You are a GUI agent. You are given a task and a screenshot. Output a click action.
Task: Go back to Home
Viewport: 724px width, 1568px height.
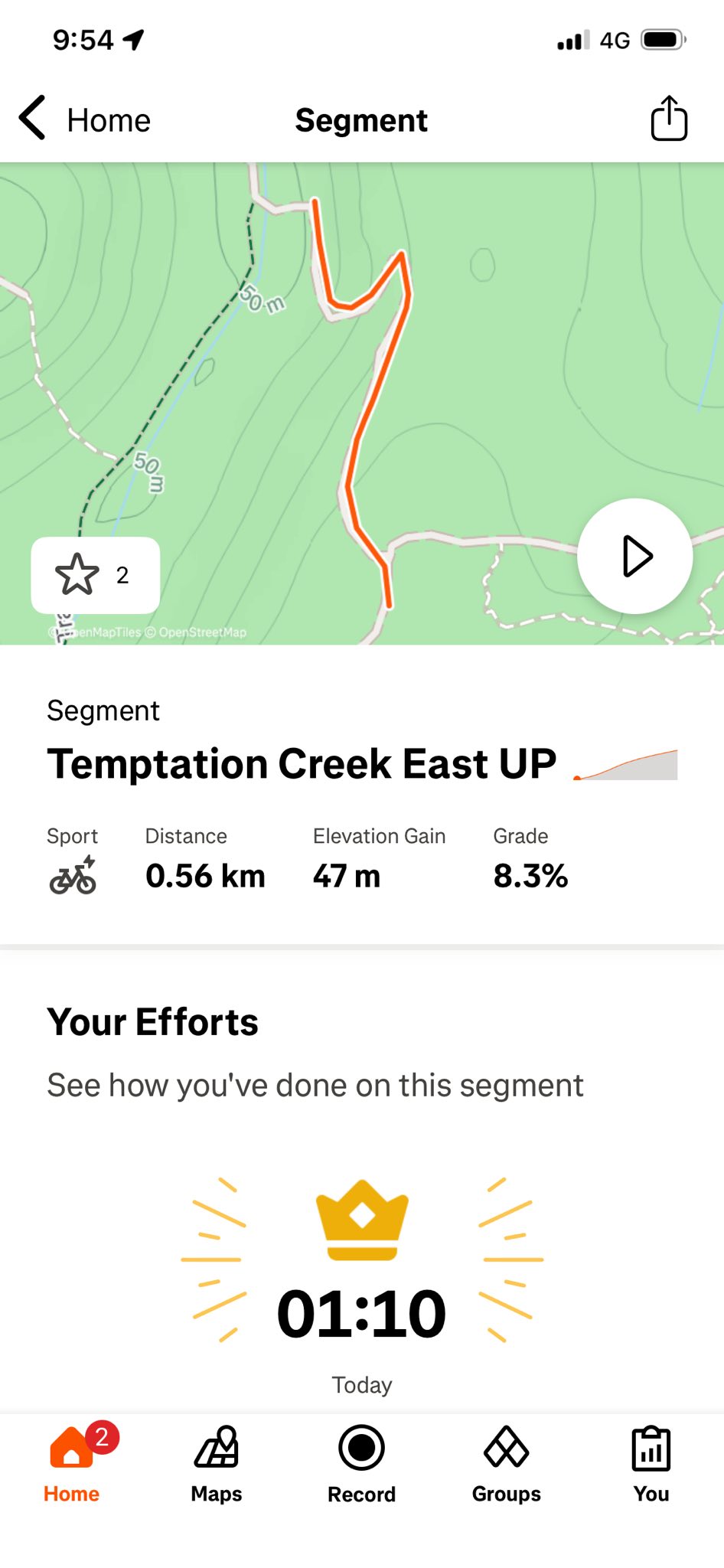point(84,120)
